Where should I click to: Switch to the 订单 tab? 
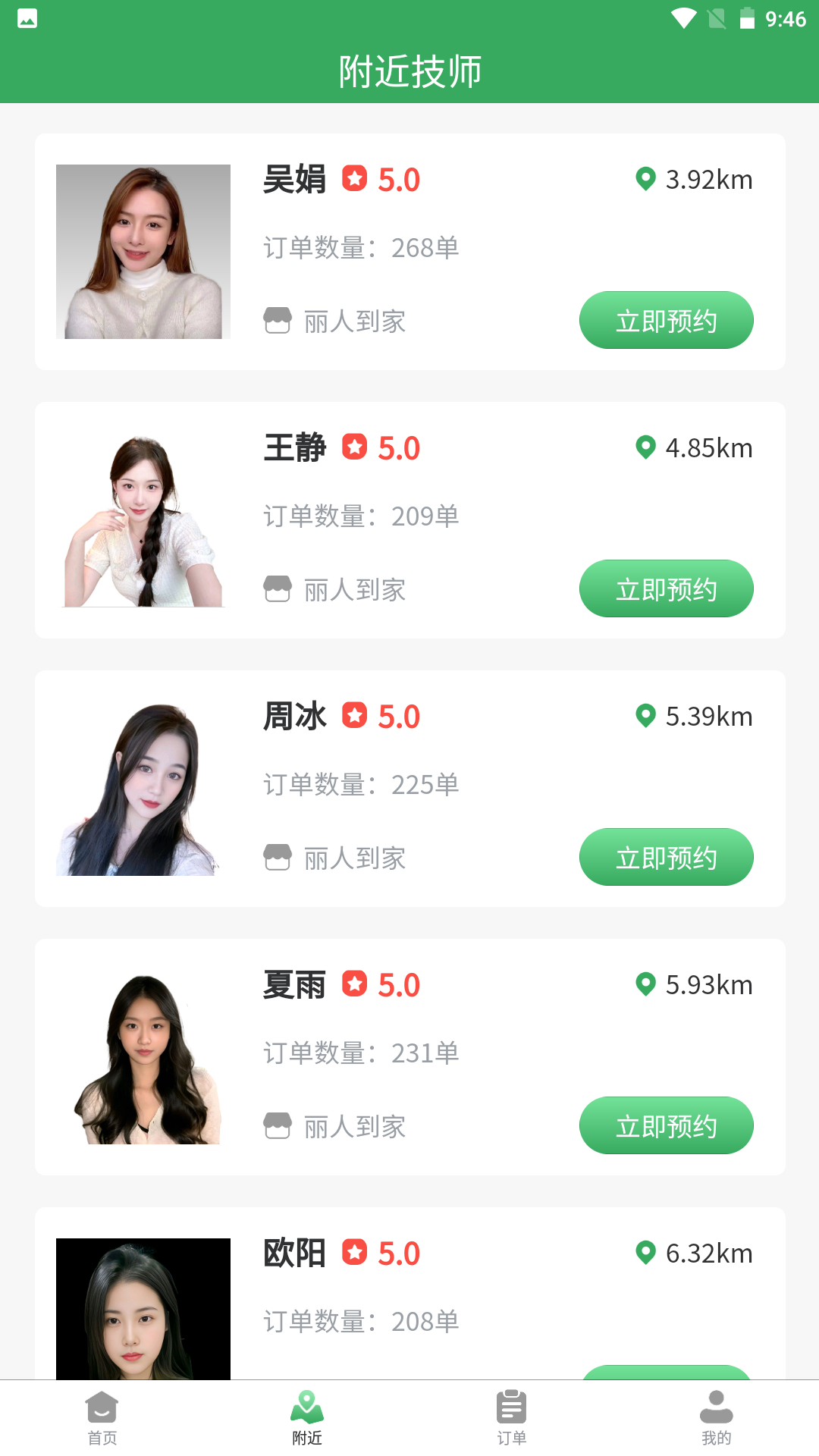[512, 1419]
